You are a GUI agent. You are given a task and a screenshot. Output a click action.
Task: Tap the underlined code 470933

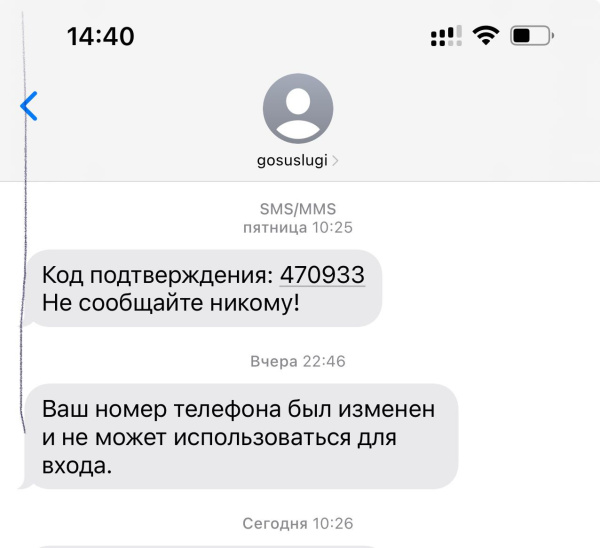(x=322, y=272)
